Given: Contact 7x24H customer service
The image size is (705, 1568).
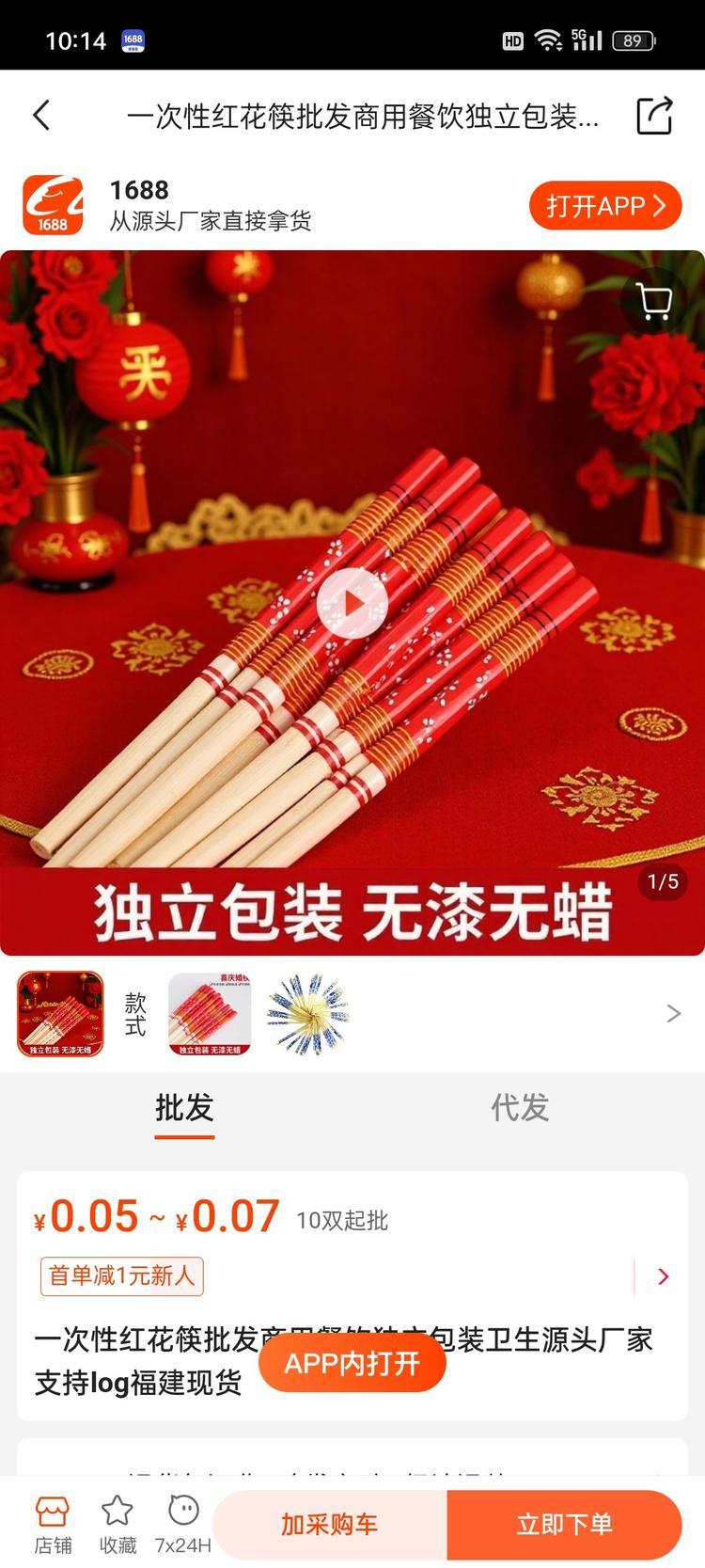Looking at the screenshot, I should (183, 1525).
